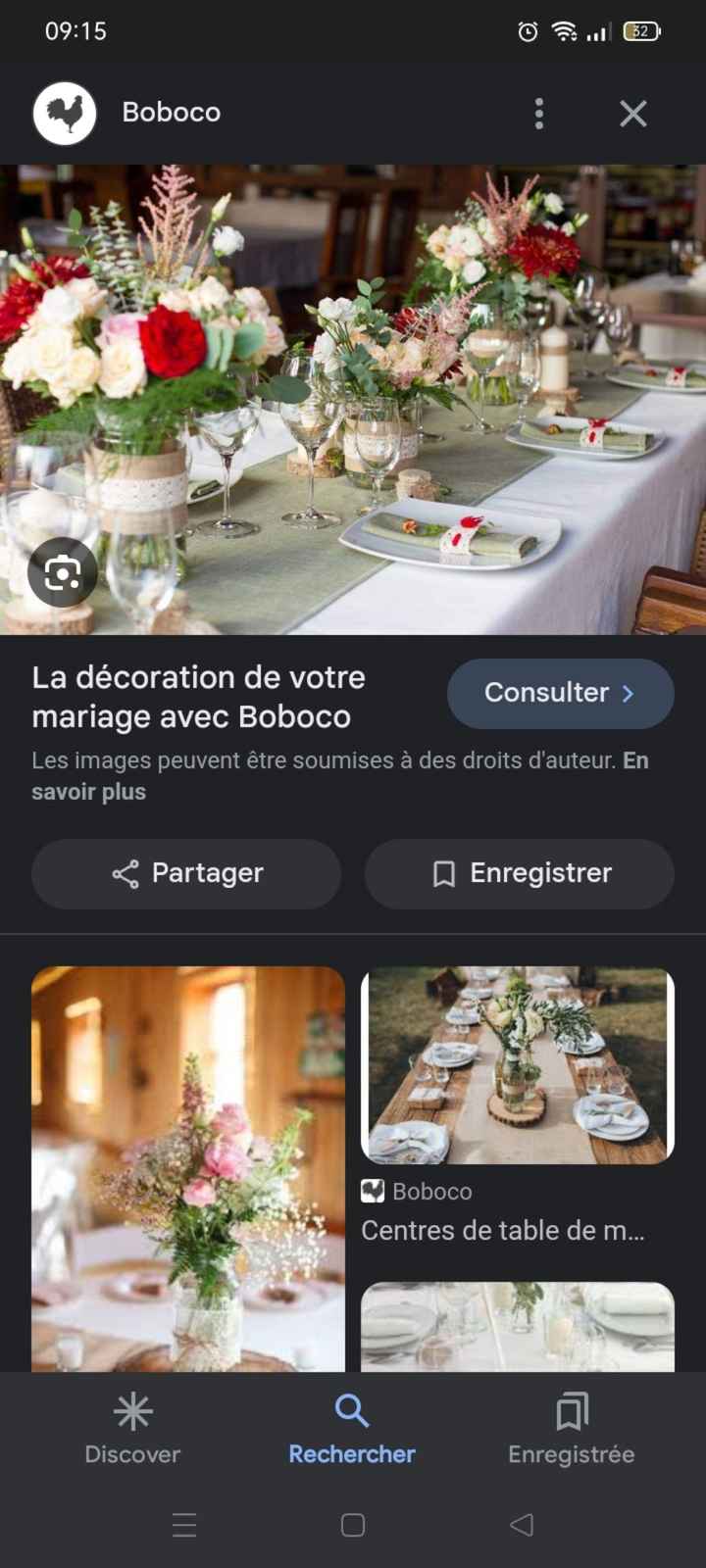Screen dimensions: 706x1568
Task: Go to home via system home button
Action: (353, 1525)
